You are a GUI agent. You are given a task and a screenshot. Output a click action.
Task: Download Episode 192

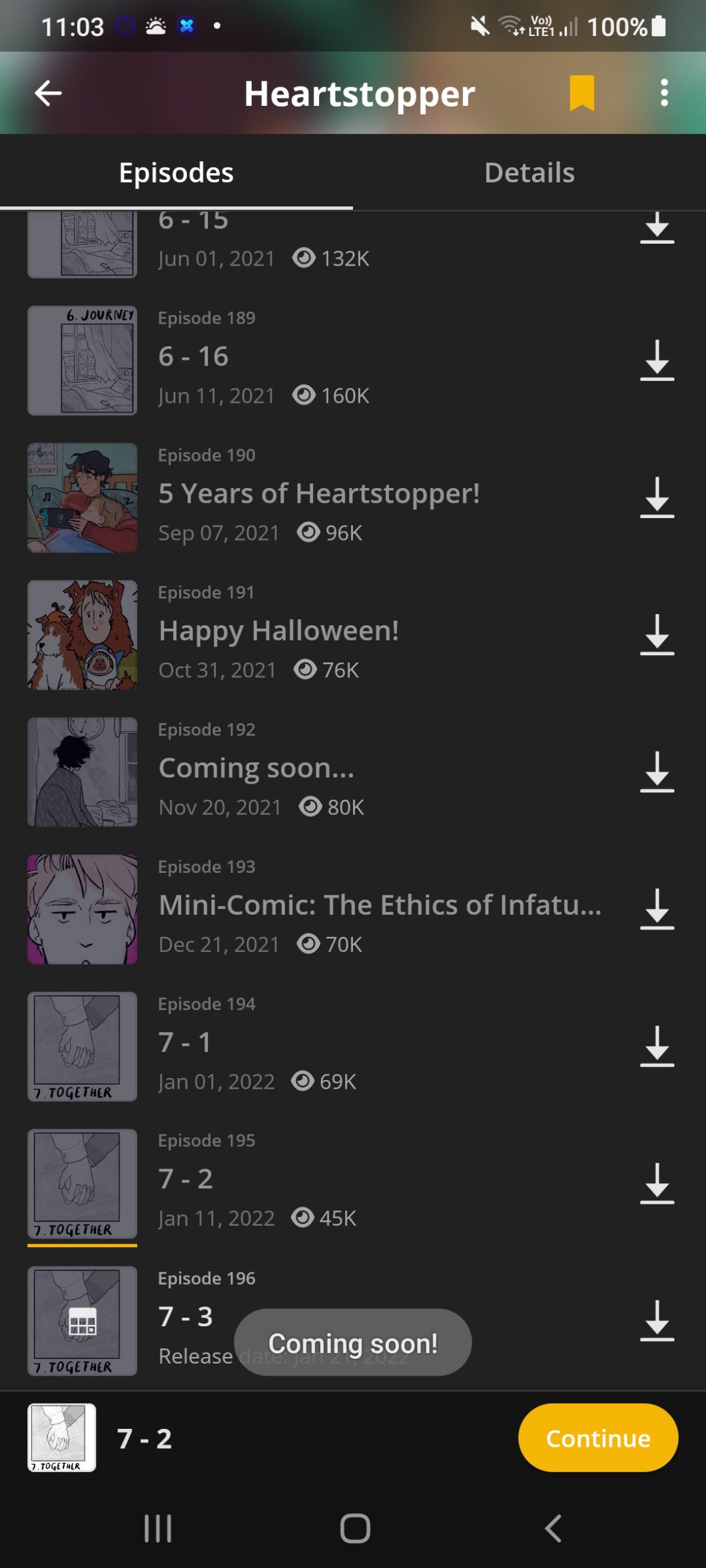657,772
